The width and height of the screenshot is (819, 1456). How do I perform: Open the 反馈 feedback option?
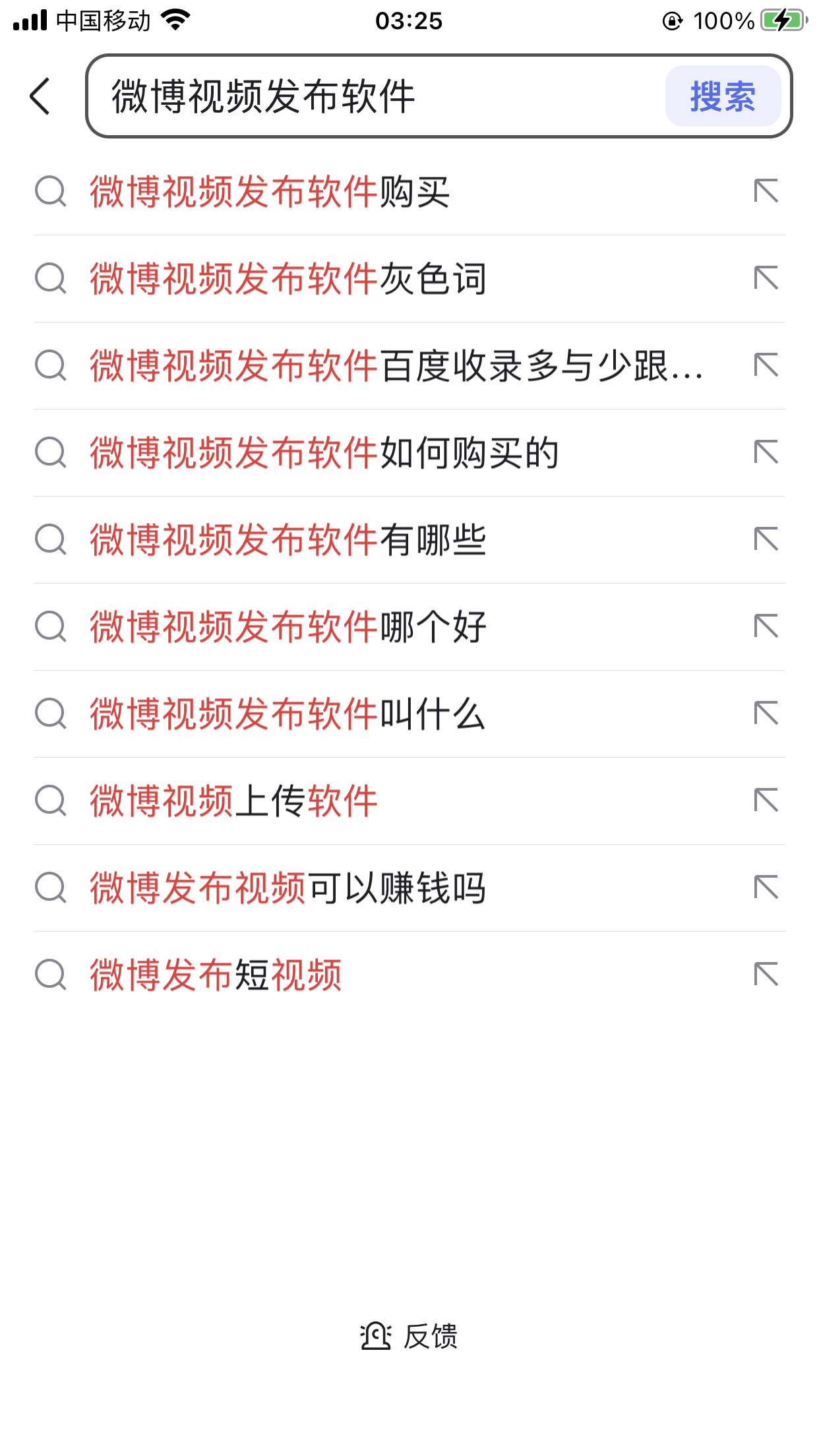(x=409, y=1337)
